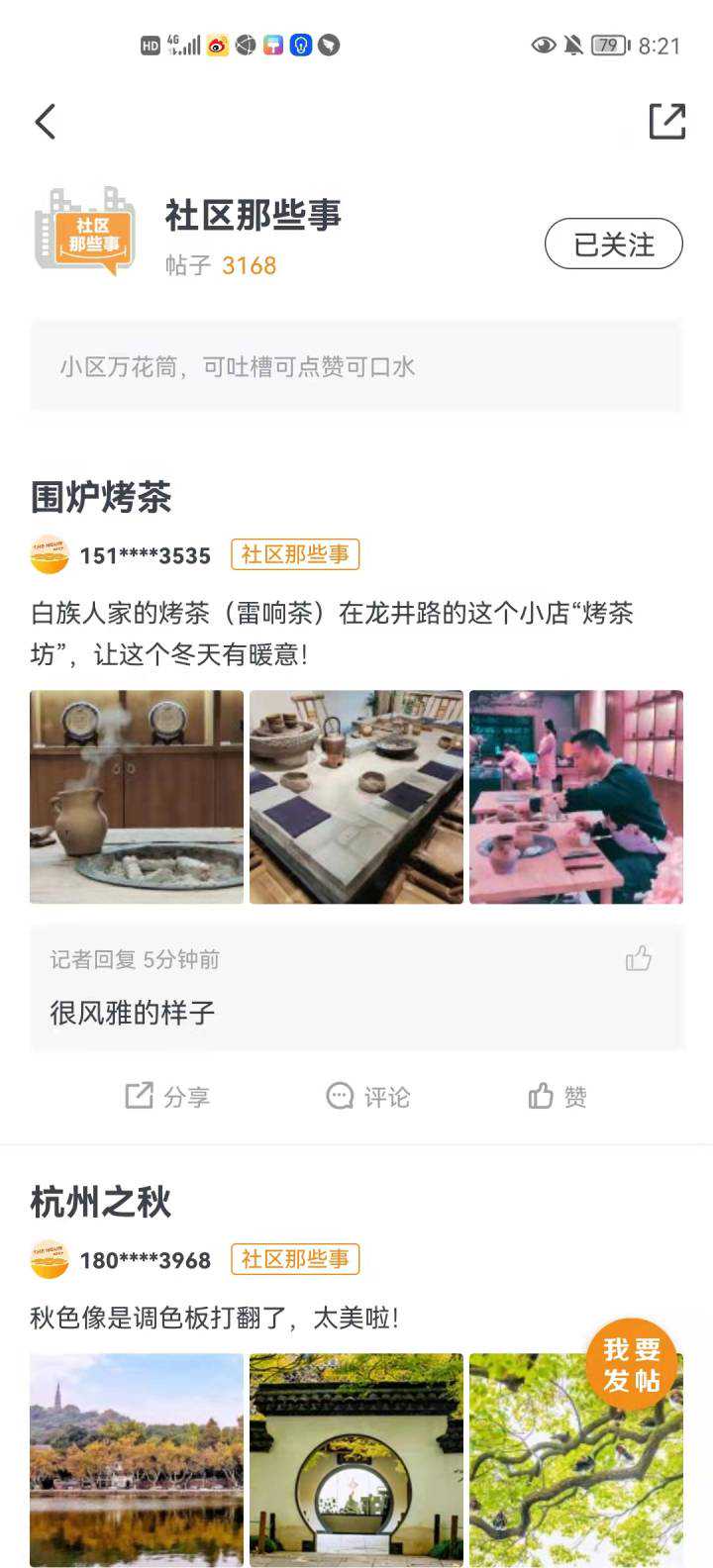Screen dimensions: 713x1568
Task: Tap the moon-gate garden photo in 杭州之秋
Action: 356,1460
